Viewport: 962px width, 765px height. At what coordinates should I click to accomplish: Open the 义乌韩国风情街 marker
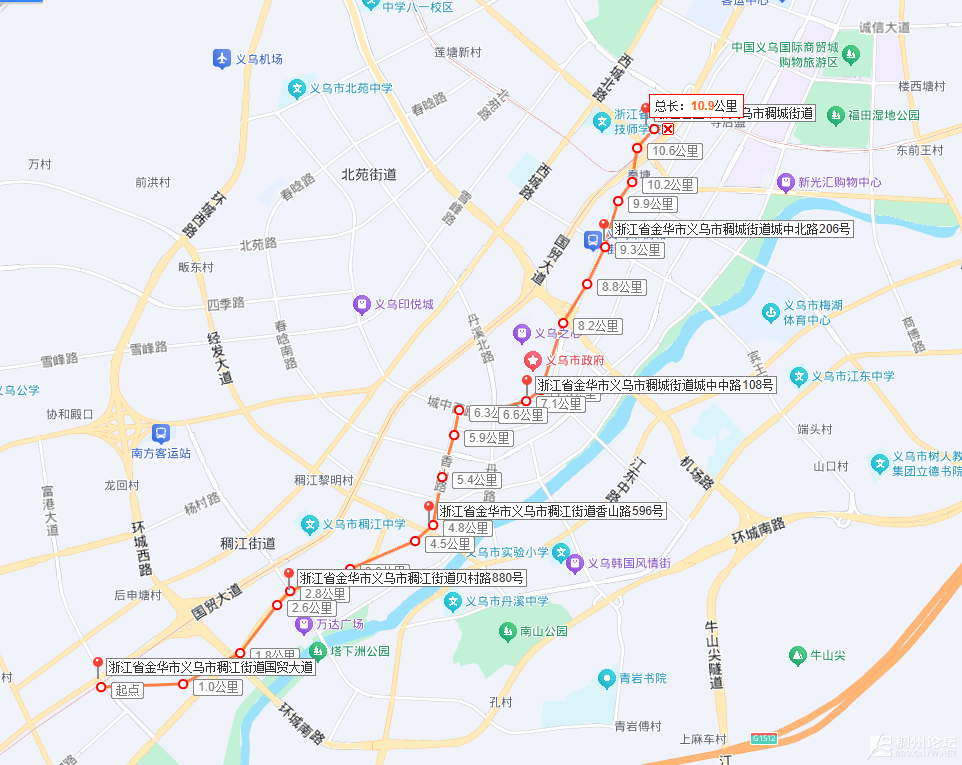[x=575, y=564]
